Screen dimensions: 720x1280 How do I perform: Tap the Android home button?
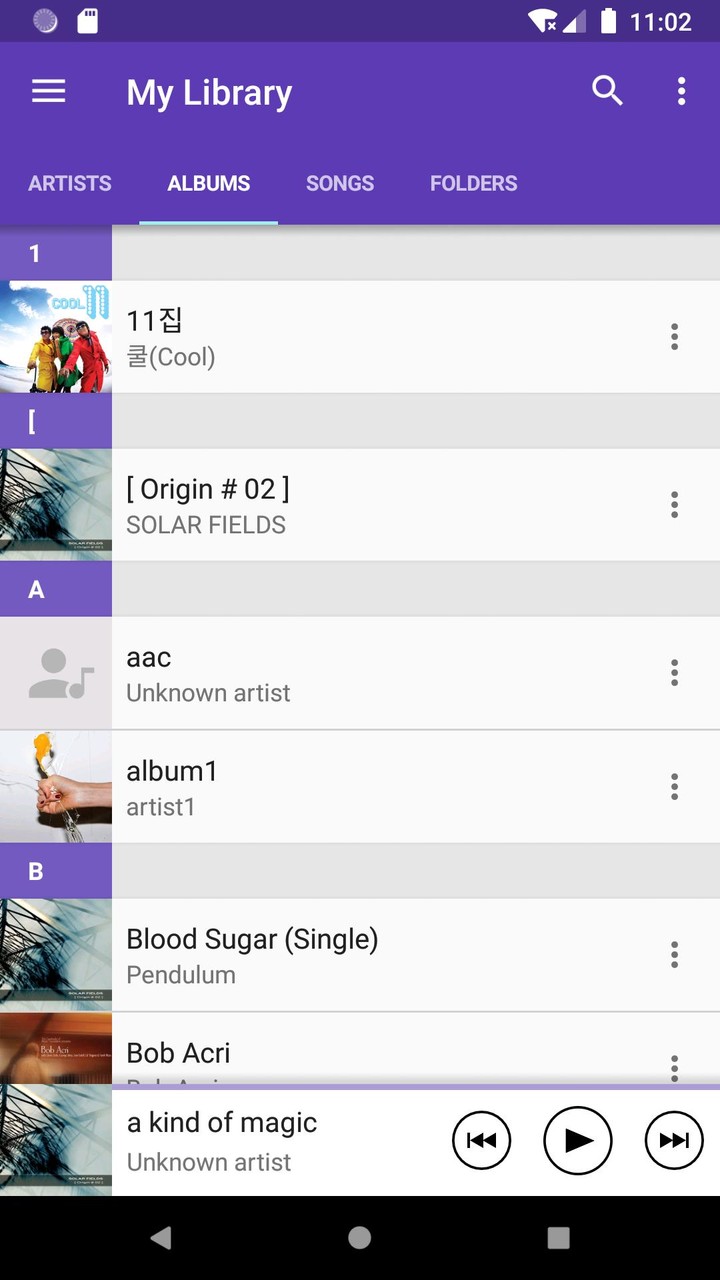[x=359, y=1237]
